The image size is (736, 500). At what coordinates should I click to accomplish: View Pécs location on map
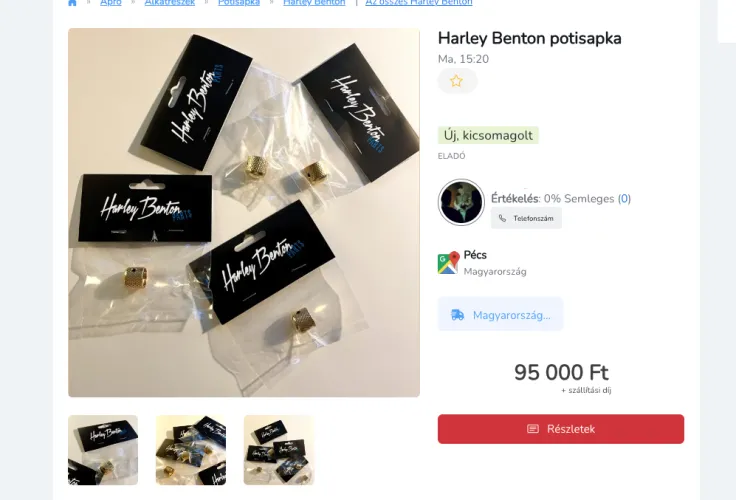click(448, 263)
